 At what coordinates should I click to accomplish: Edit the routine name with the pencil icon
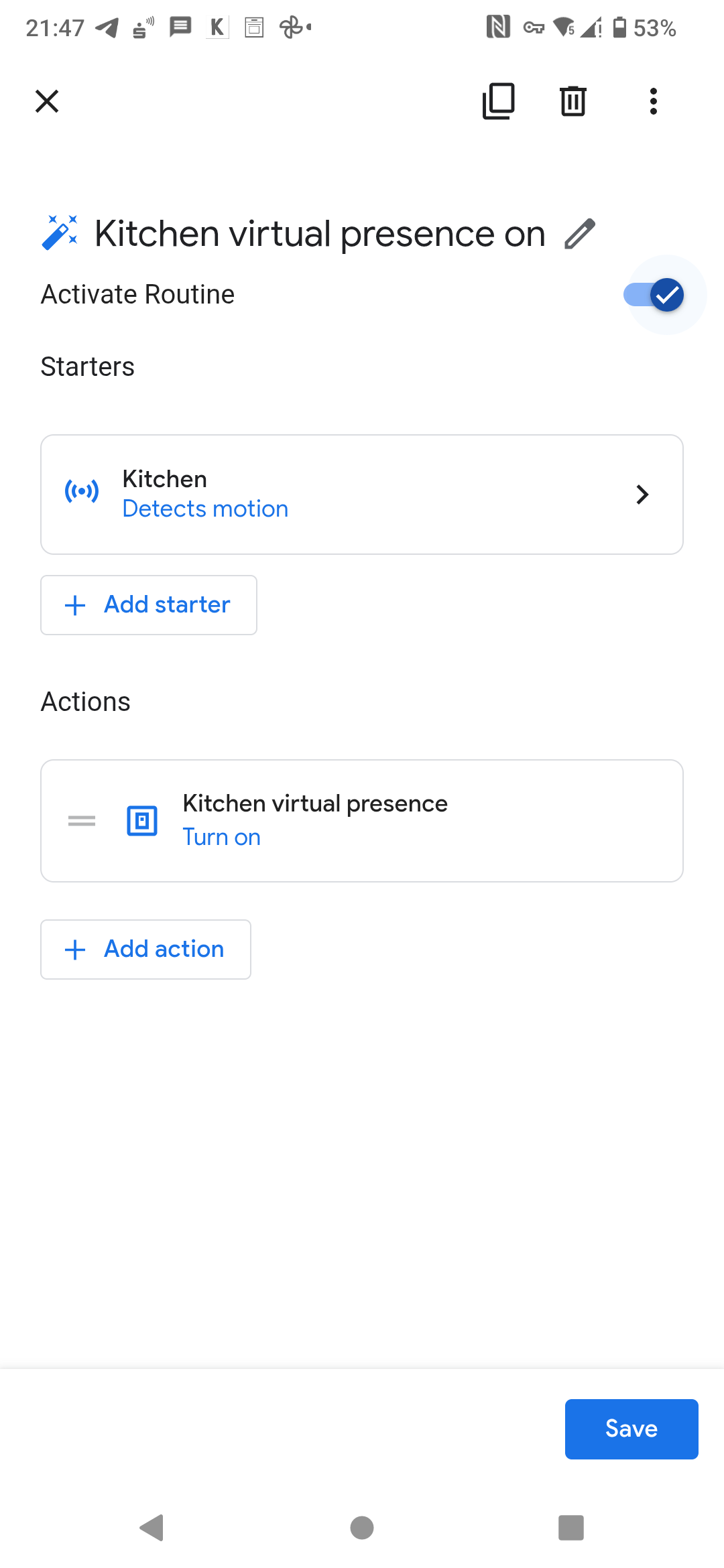click(580, 234)
